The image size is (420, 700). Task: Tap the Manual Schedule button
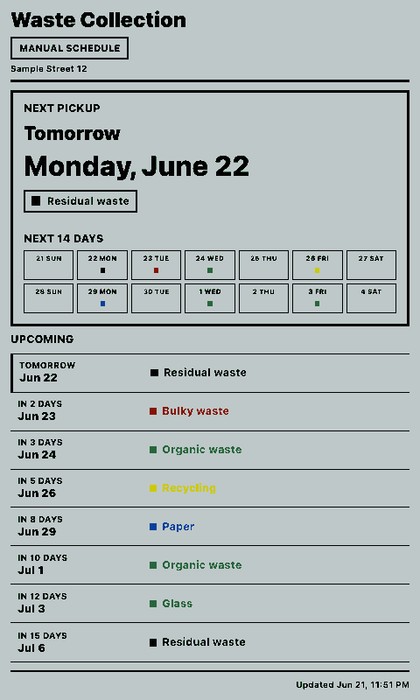click(x=70, y=48)
